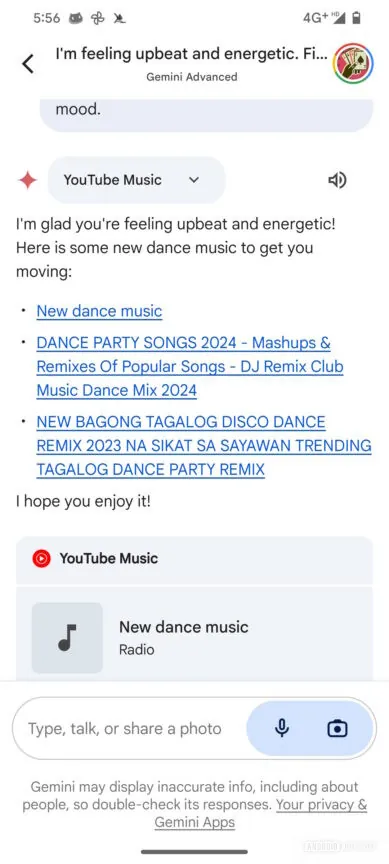
Task: Listen to the response with the speaker icon
Action: [x=337, y=180]
